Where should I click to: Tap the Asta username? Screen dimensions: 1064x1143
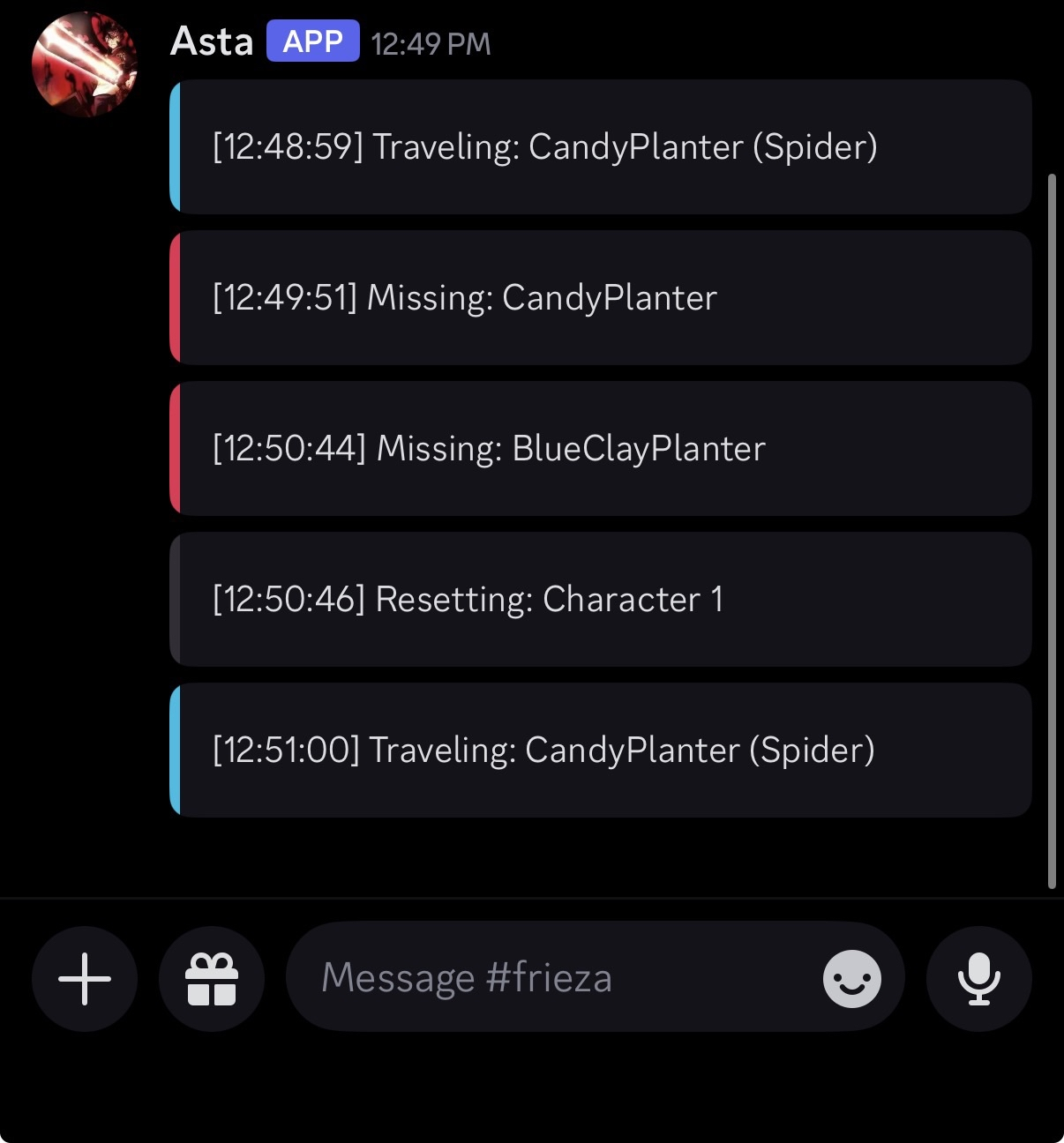tap(212, 41)
